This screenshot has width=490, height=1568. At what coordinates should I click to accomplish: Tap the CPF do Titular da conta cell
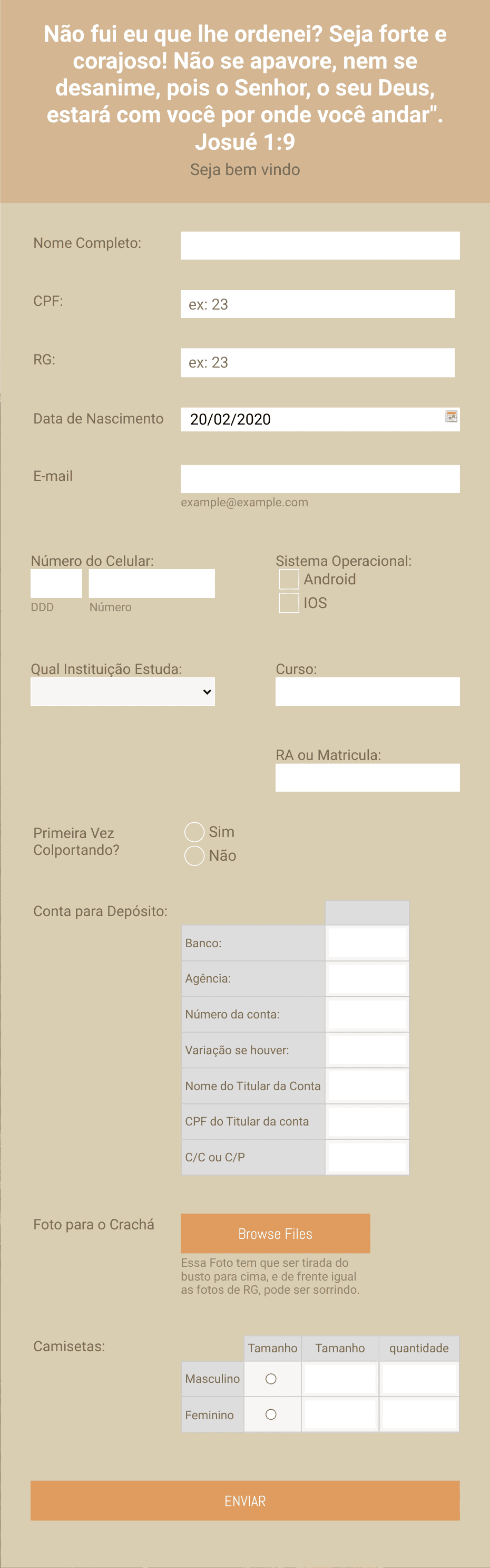tap(367, 1121)
